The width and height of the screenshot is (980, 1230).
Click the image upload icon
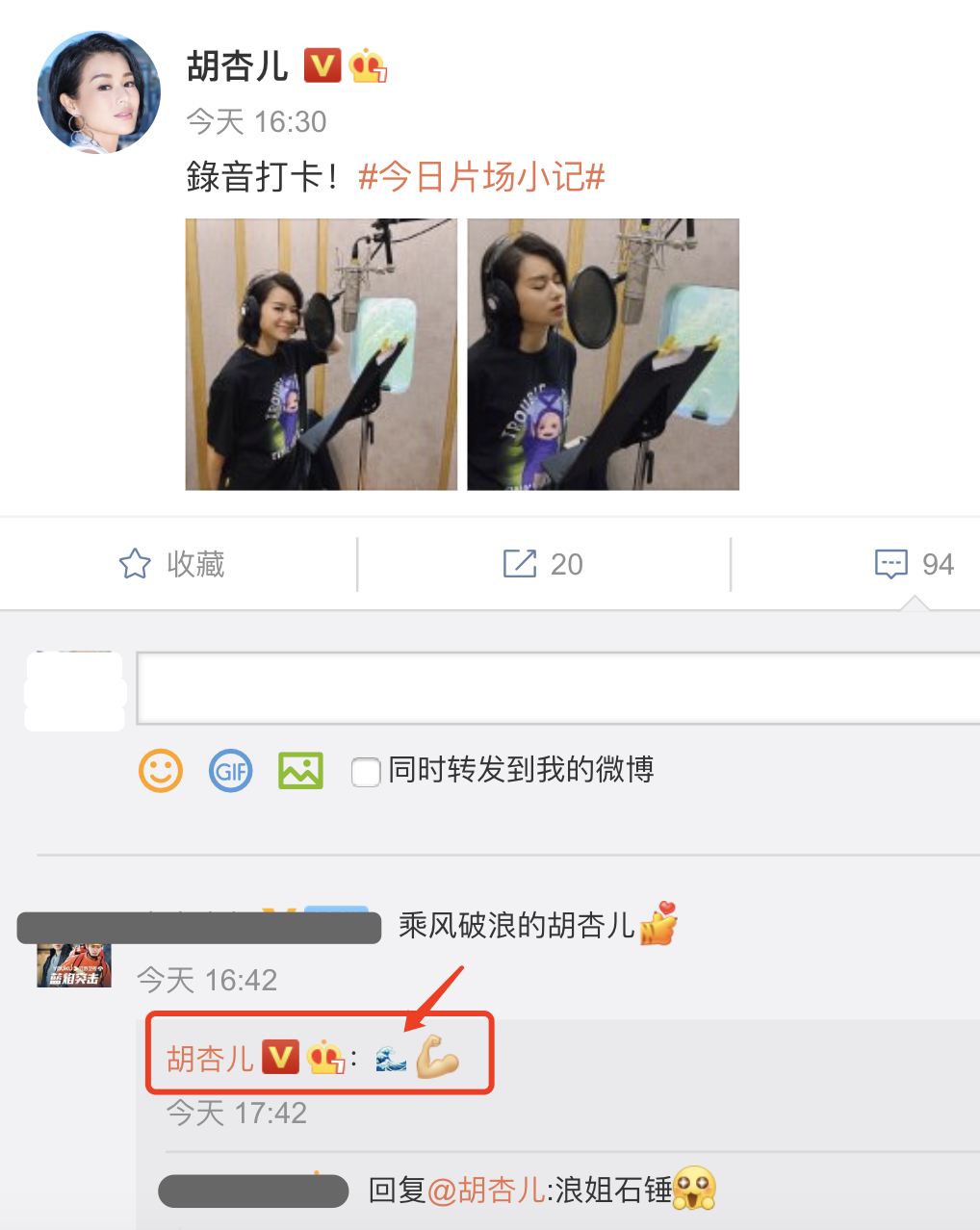[300, 770]
